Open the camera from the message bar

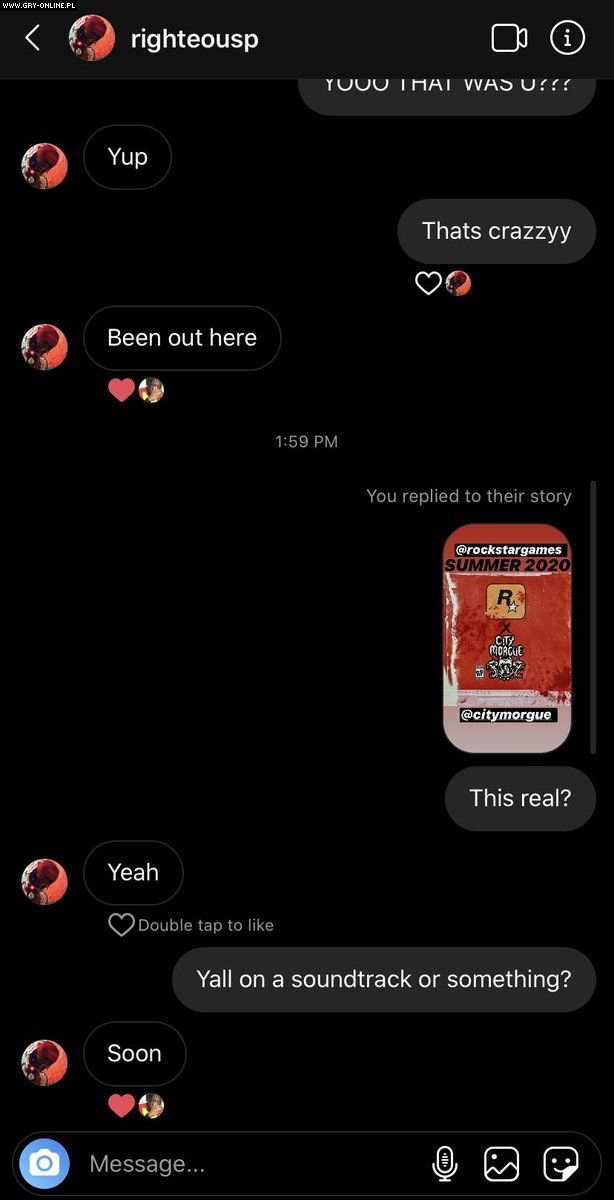click(x=44, y=1163)
